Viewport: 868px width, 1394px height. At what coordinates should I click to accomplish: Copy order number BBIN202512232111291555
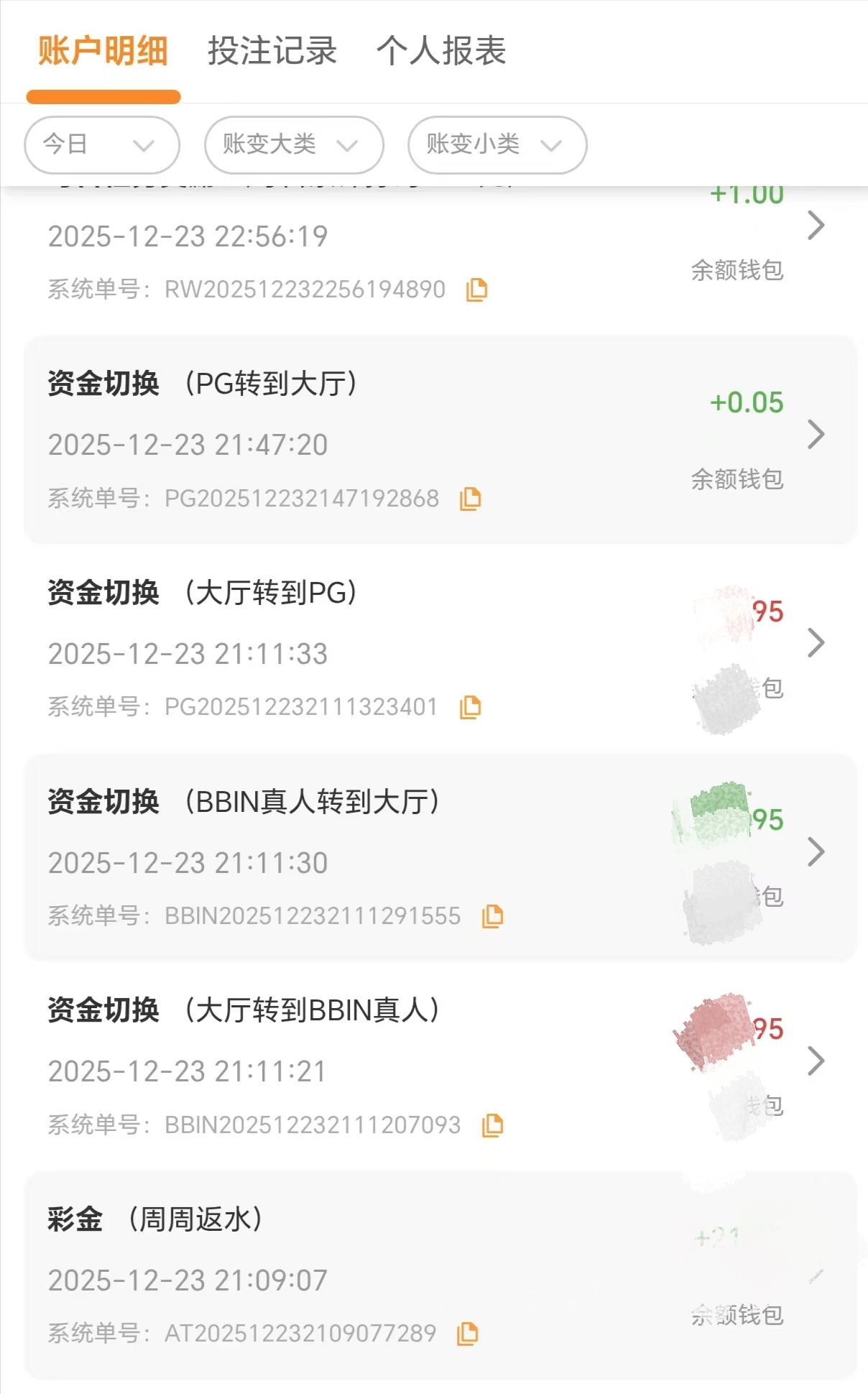click(x=492, y=916)
